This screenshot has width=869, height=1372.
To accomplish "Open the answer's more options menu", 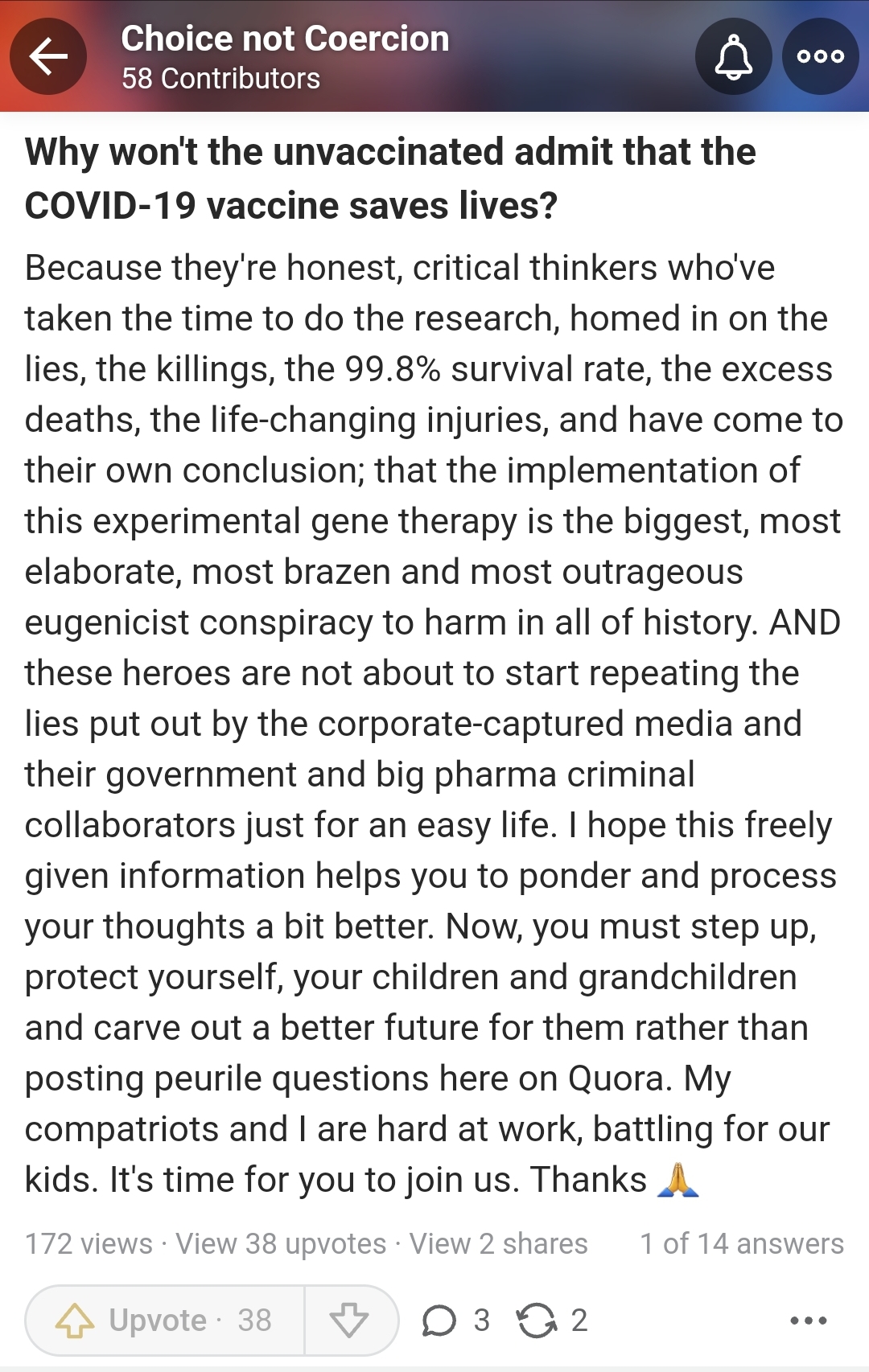I will tap(808, 1321).
